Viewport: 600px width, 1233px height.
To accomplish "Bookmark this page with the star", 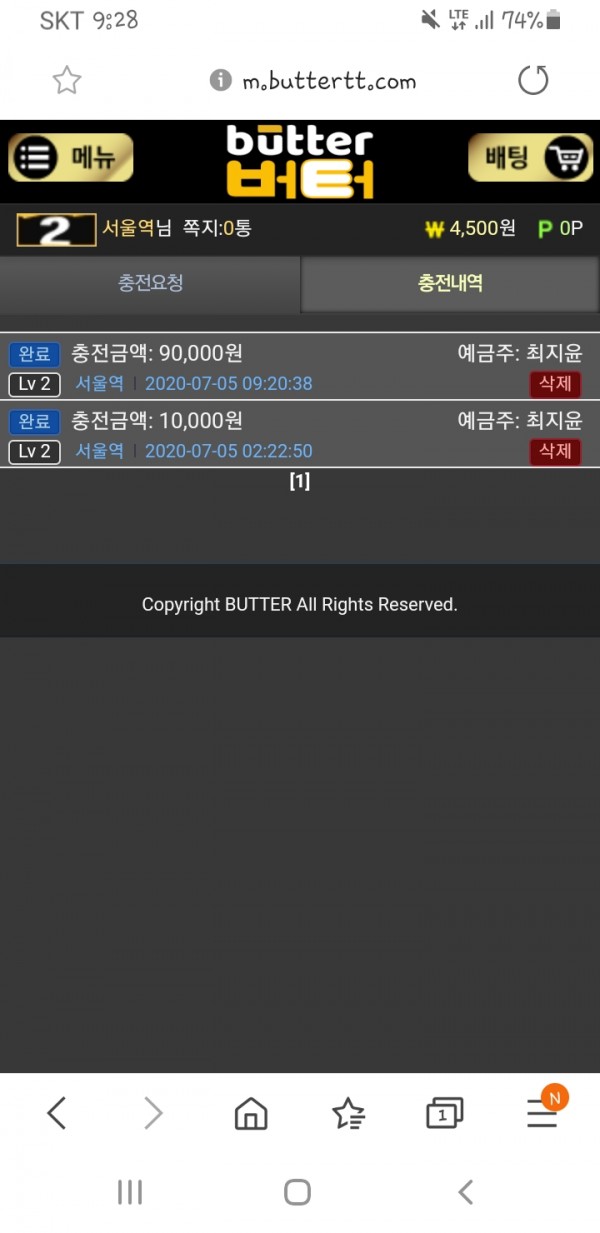I will [x=67, y=81].
